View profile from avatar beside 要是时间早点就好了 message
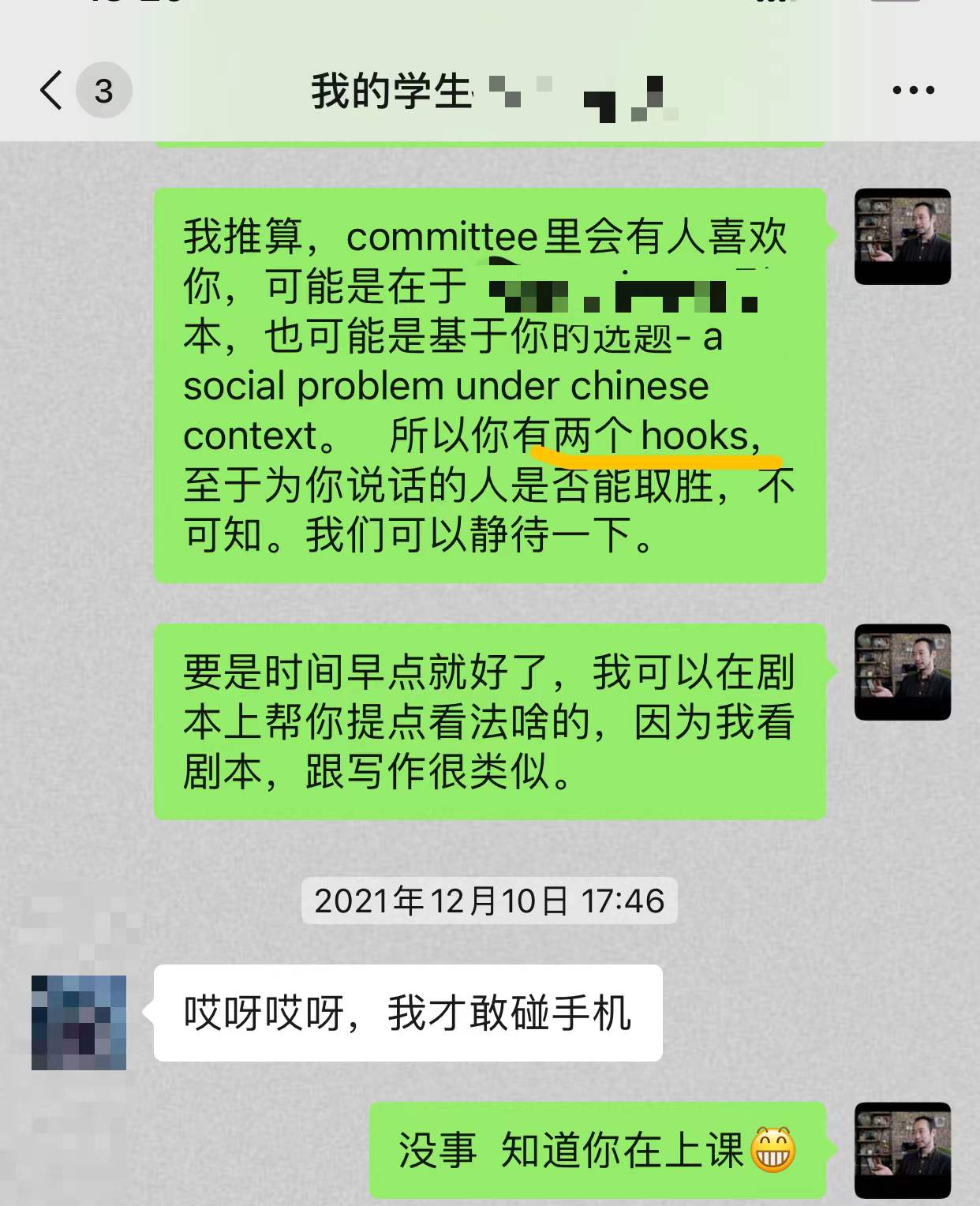 point(902,672)
